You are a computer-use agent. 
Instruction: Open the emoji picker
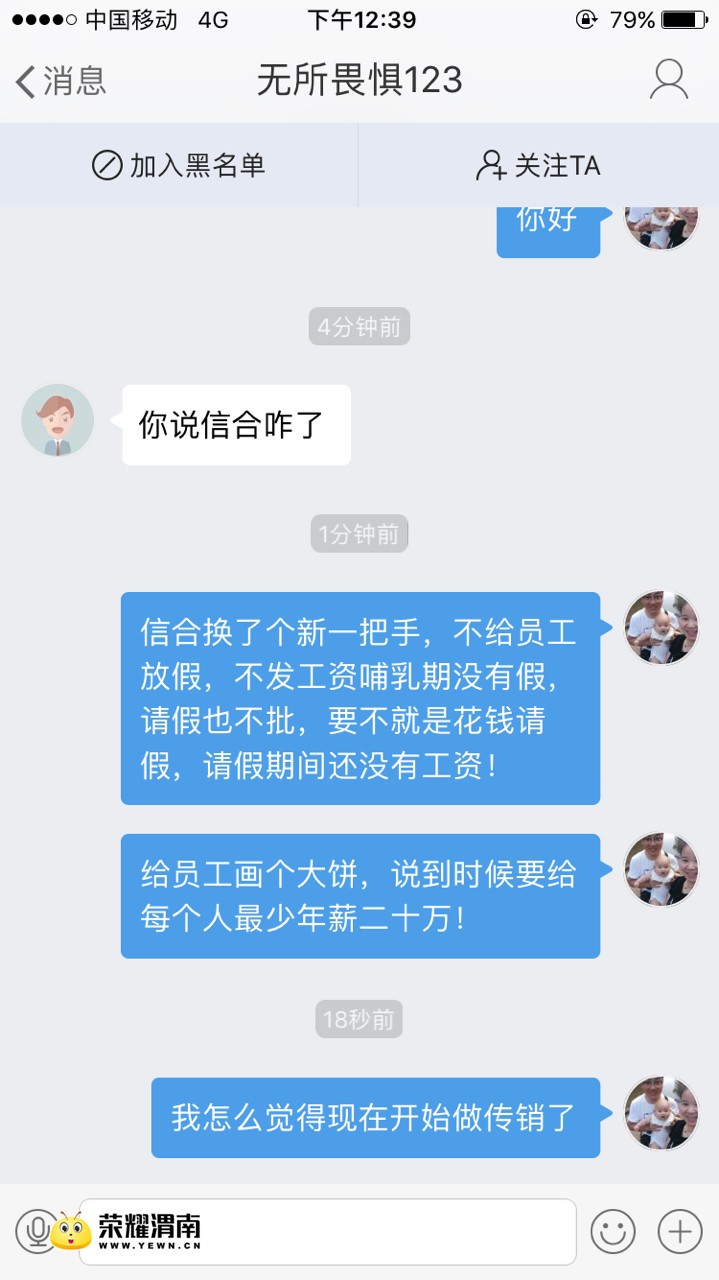[x=612, y=1231]
